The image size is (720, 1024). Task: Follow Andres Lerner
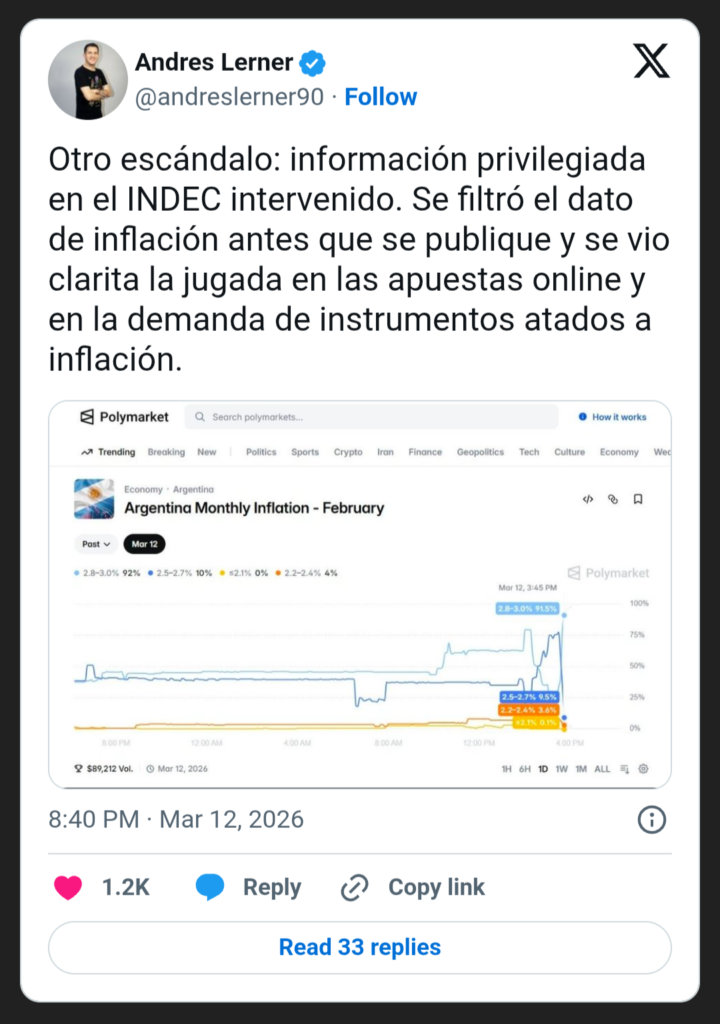coord(381,97)
